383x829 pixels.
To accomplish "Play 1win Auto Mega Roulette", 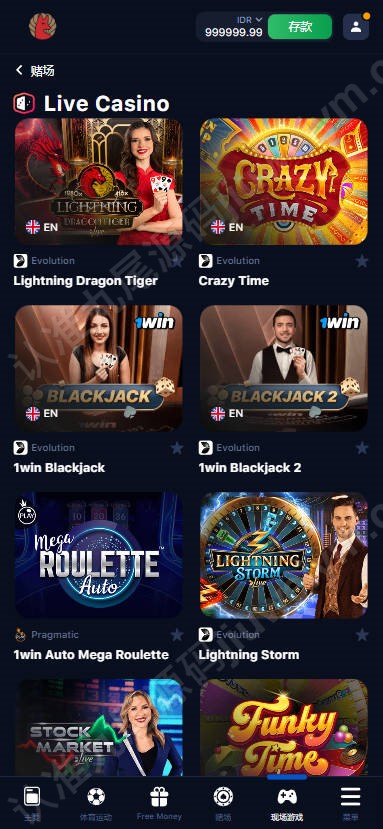I will pos(98,555).
